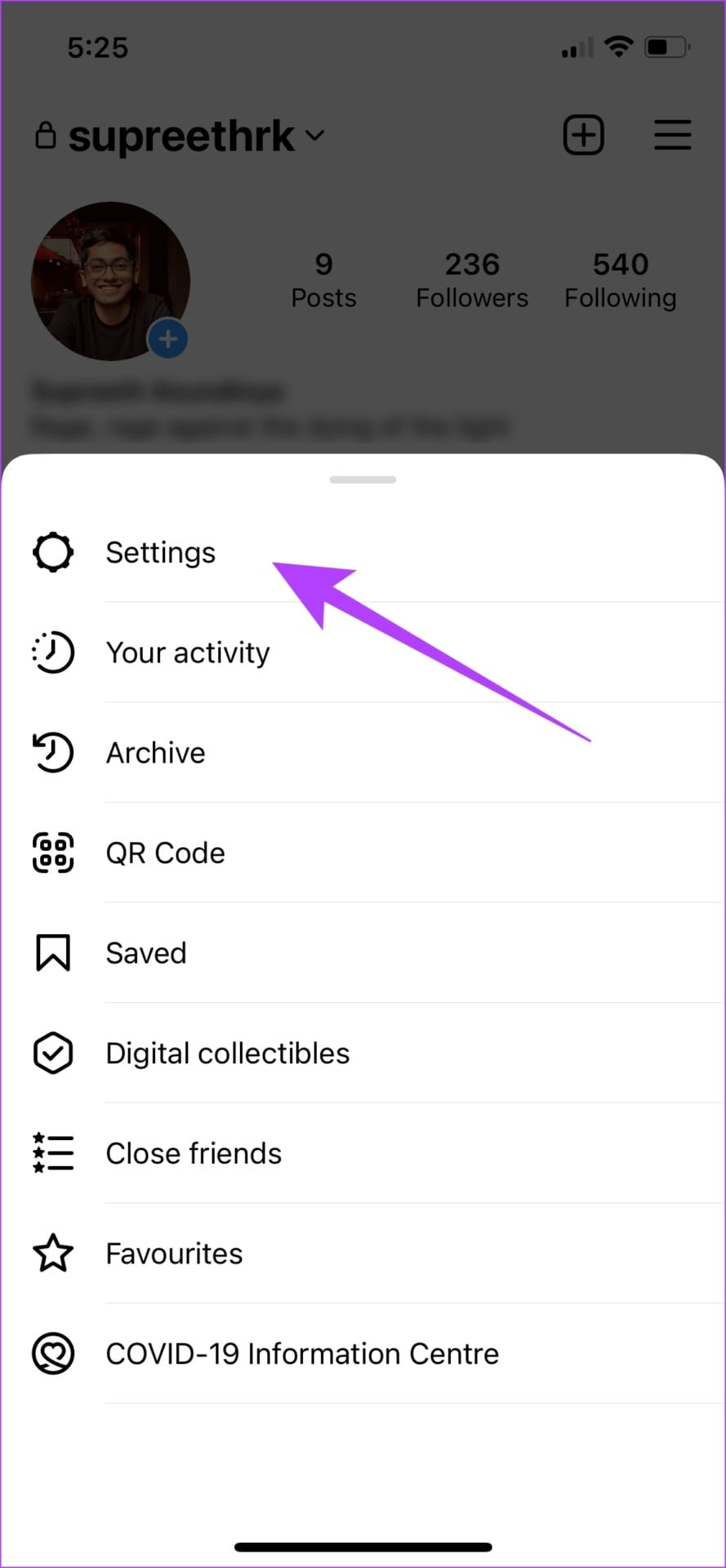The height and width of the screenshot is (1568, 726).
Task: Click the Digital collectibles badge icon
Action: [52, 1053]
